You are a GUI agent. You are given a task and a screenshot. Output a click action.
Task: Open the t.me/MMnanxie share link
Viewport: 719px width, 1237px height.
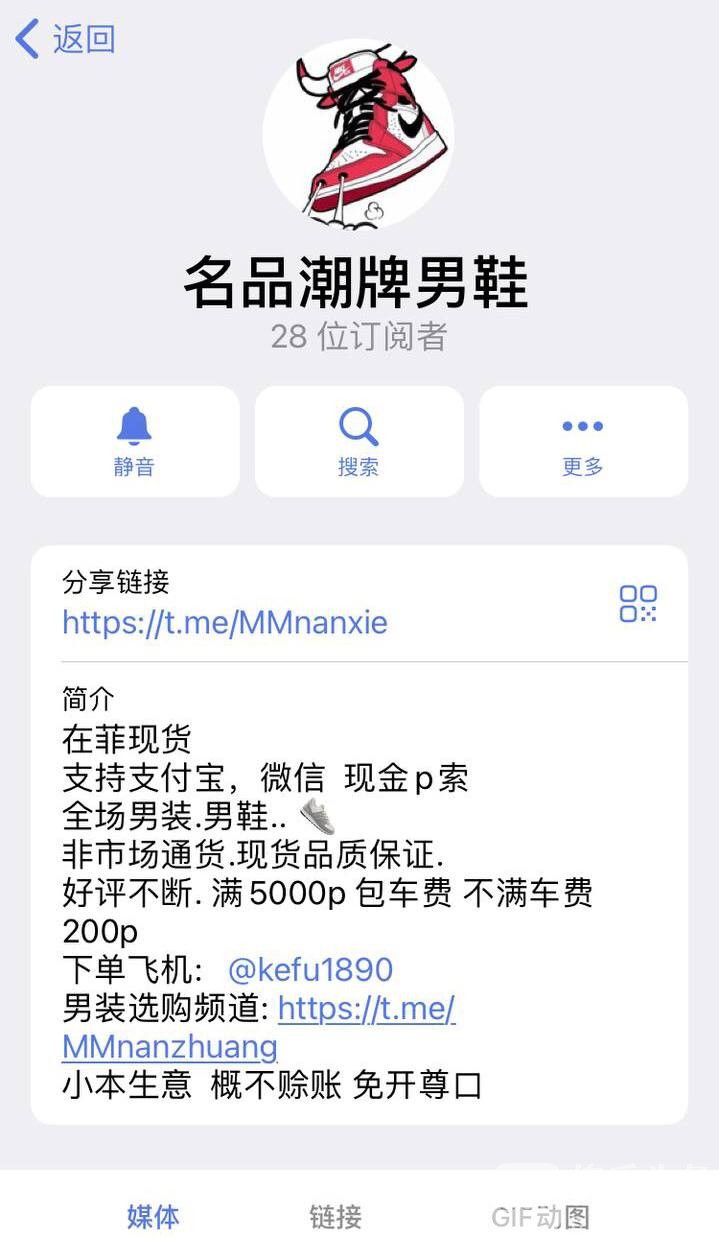click(x=225, y=622)
